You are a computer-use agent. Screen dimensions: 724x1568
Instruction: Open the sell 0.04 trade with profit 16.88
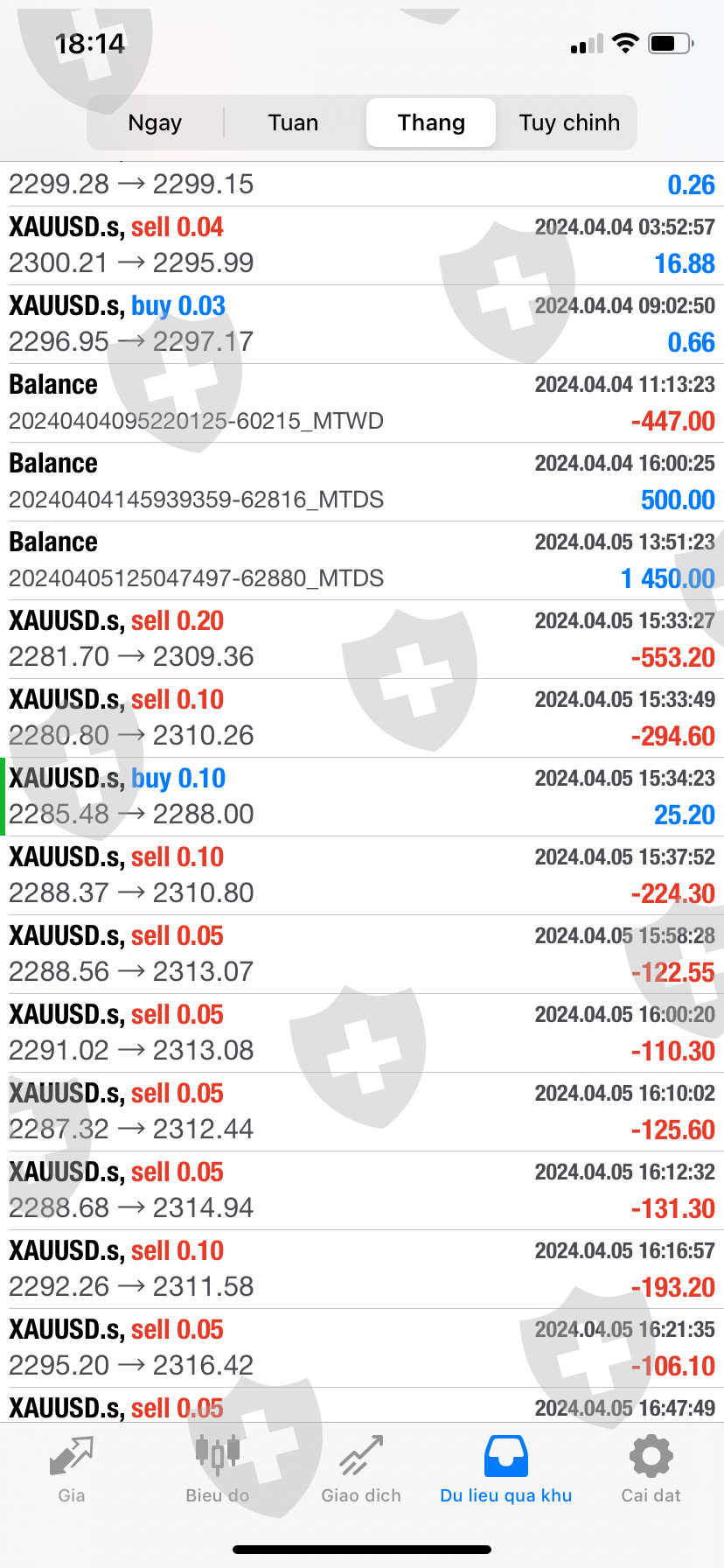[x=362, y=245]
